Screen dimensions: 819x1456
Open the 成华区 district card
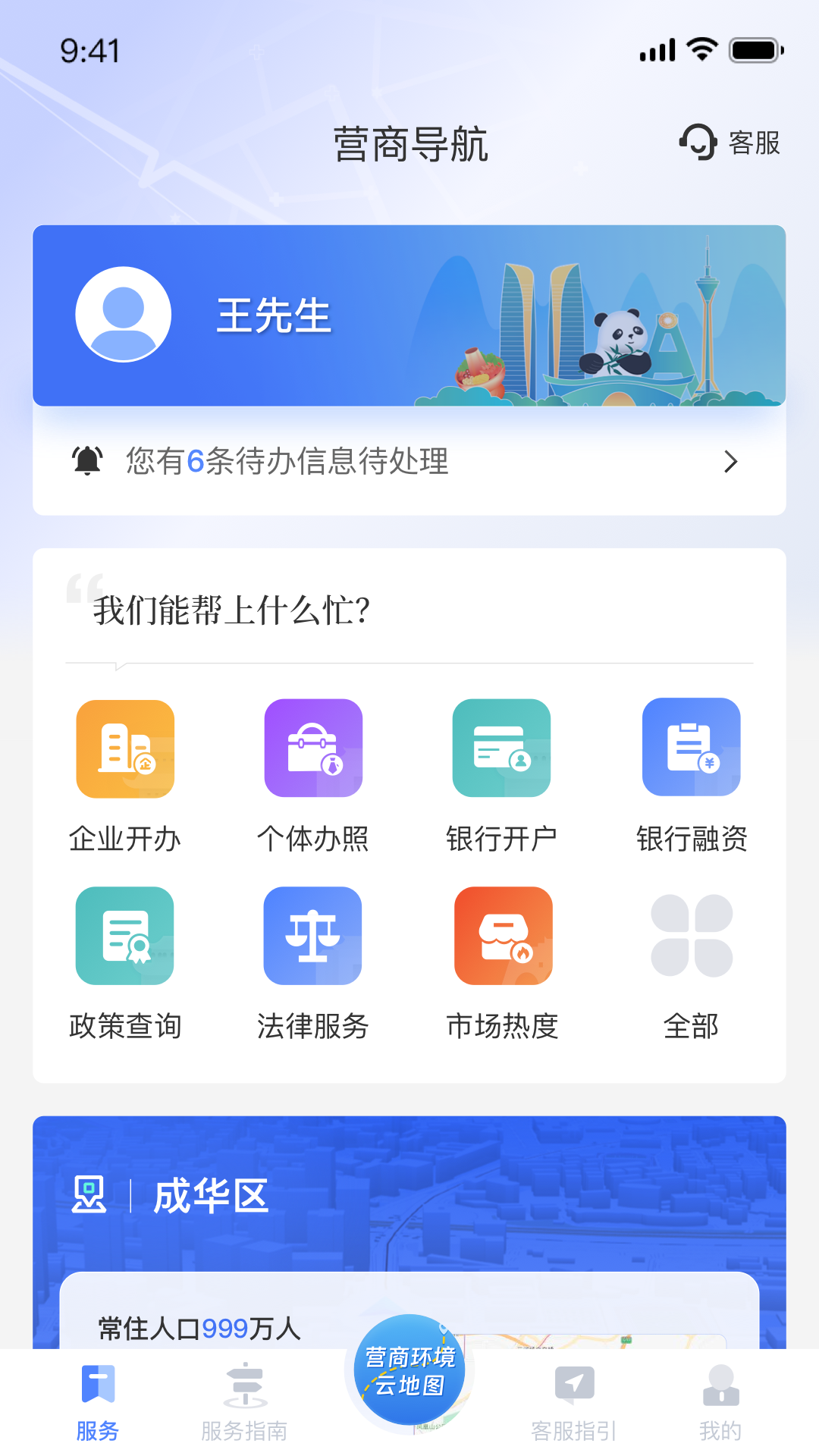(211, 1197)
